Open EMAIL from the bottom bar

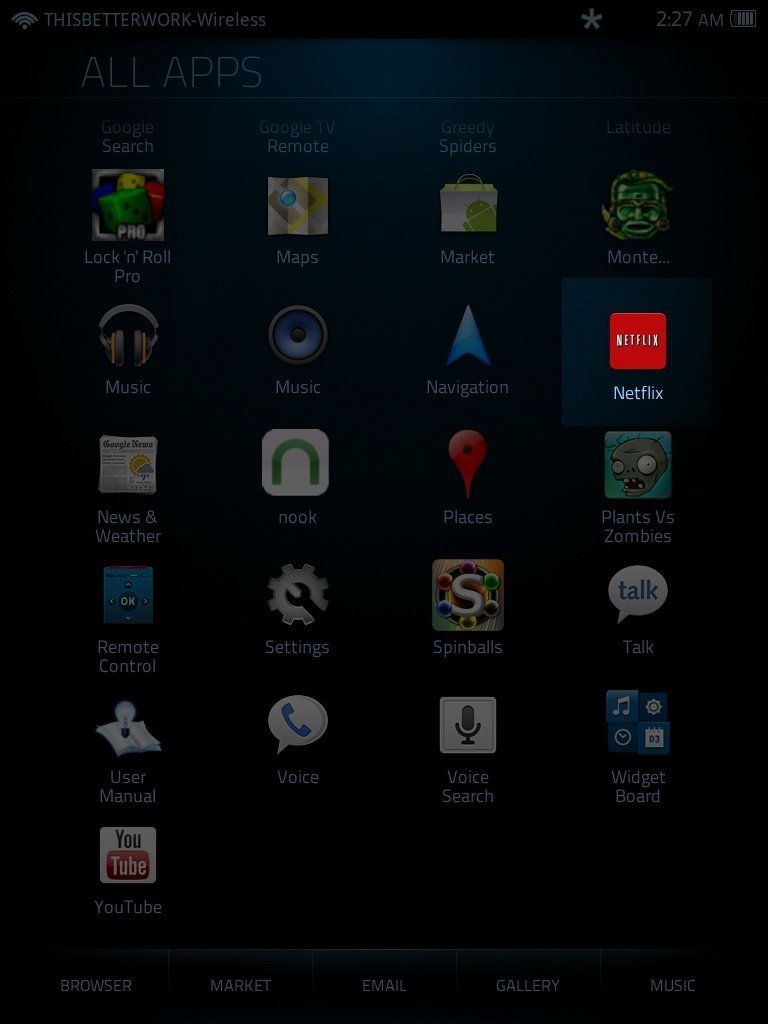pos(384,985)
